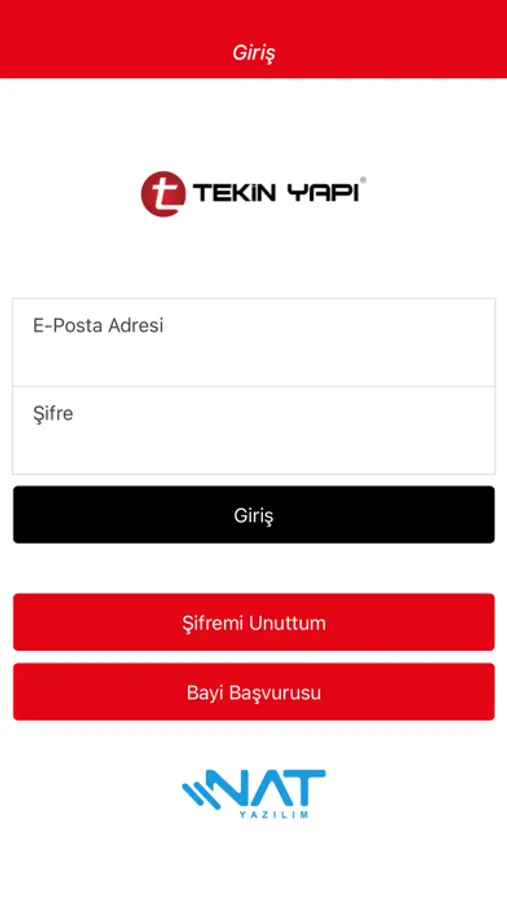This screenshot has height=900, width=507.
Task: Focus the E-Posta Adresi field
Action: point(253,342)
